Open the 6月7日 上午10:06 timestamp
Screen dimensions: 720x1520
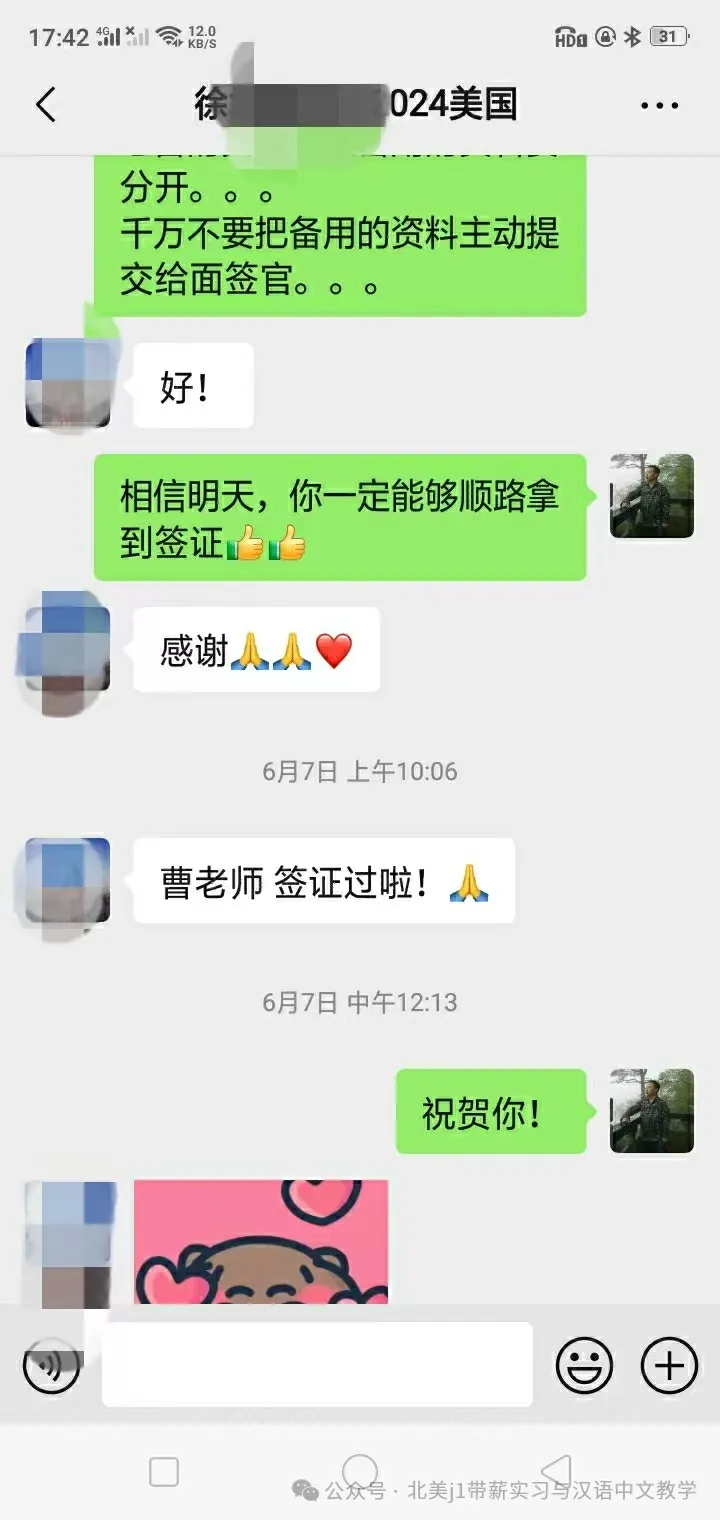point(359,771)
